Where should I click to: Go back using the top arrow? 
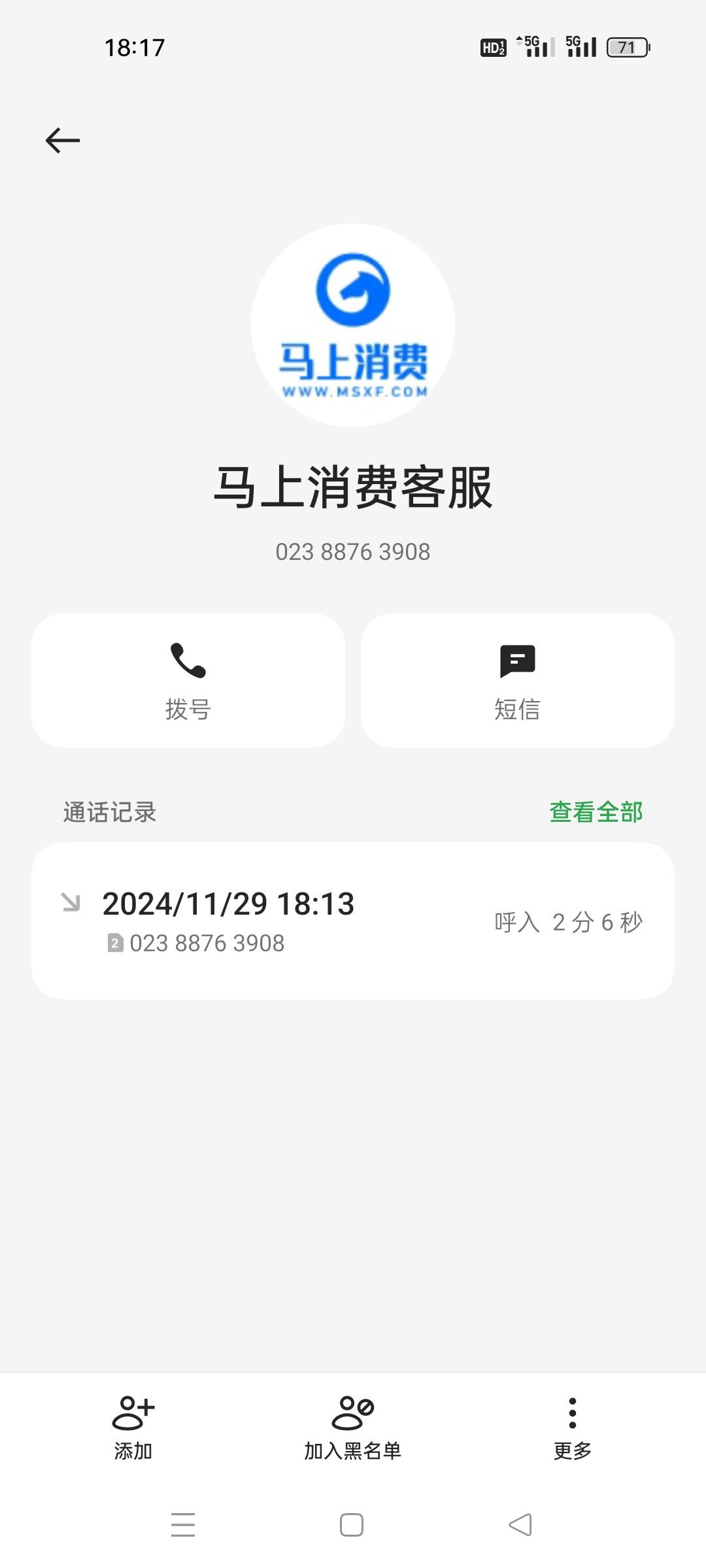[63, 140]
